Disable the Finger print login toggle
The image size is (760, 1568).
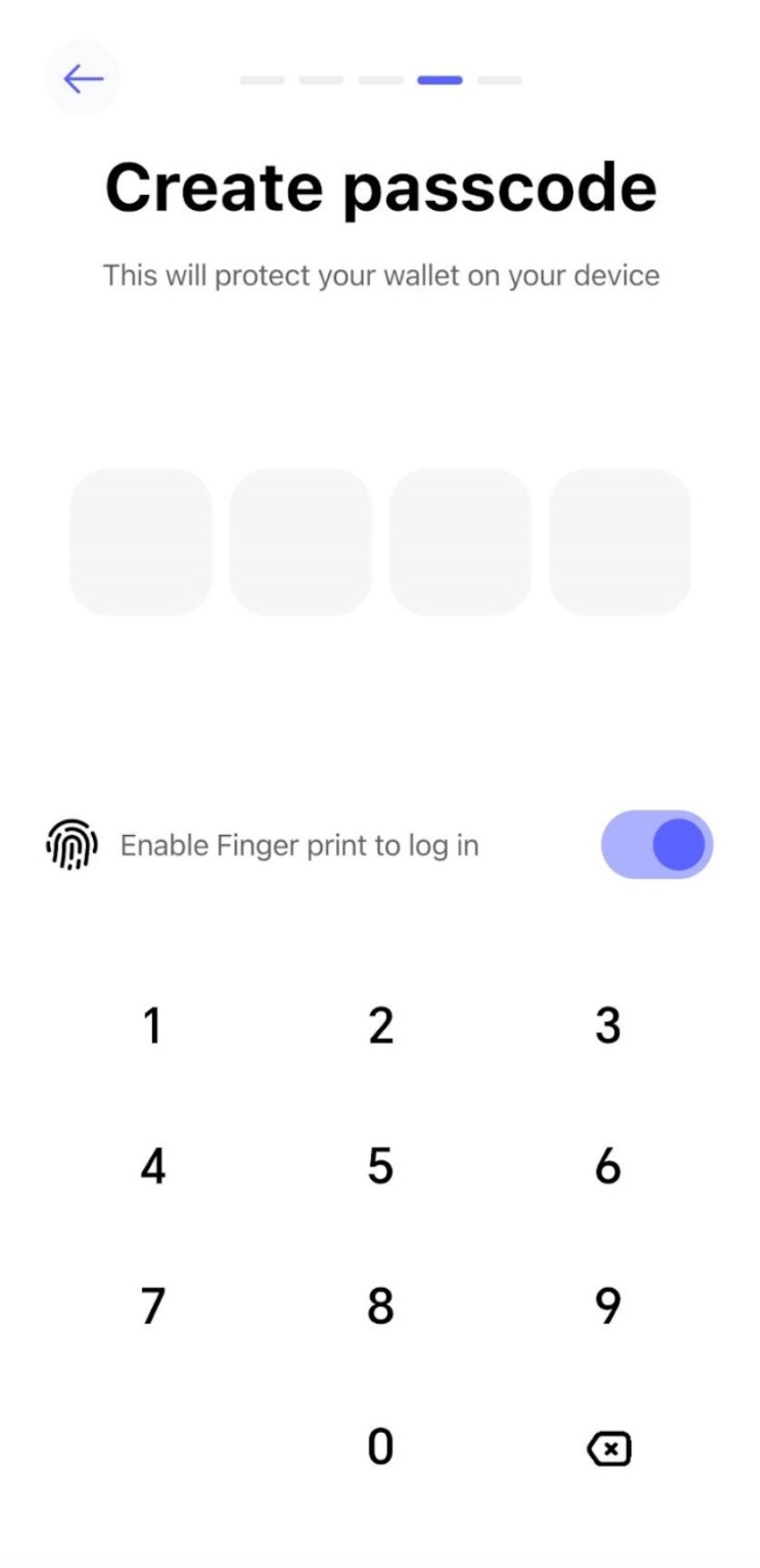(x=656, y=844)
